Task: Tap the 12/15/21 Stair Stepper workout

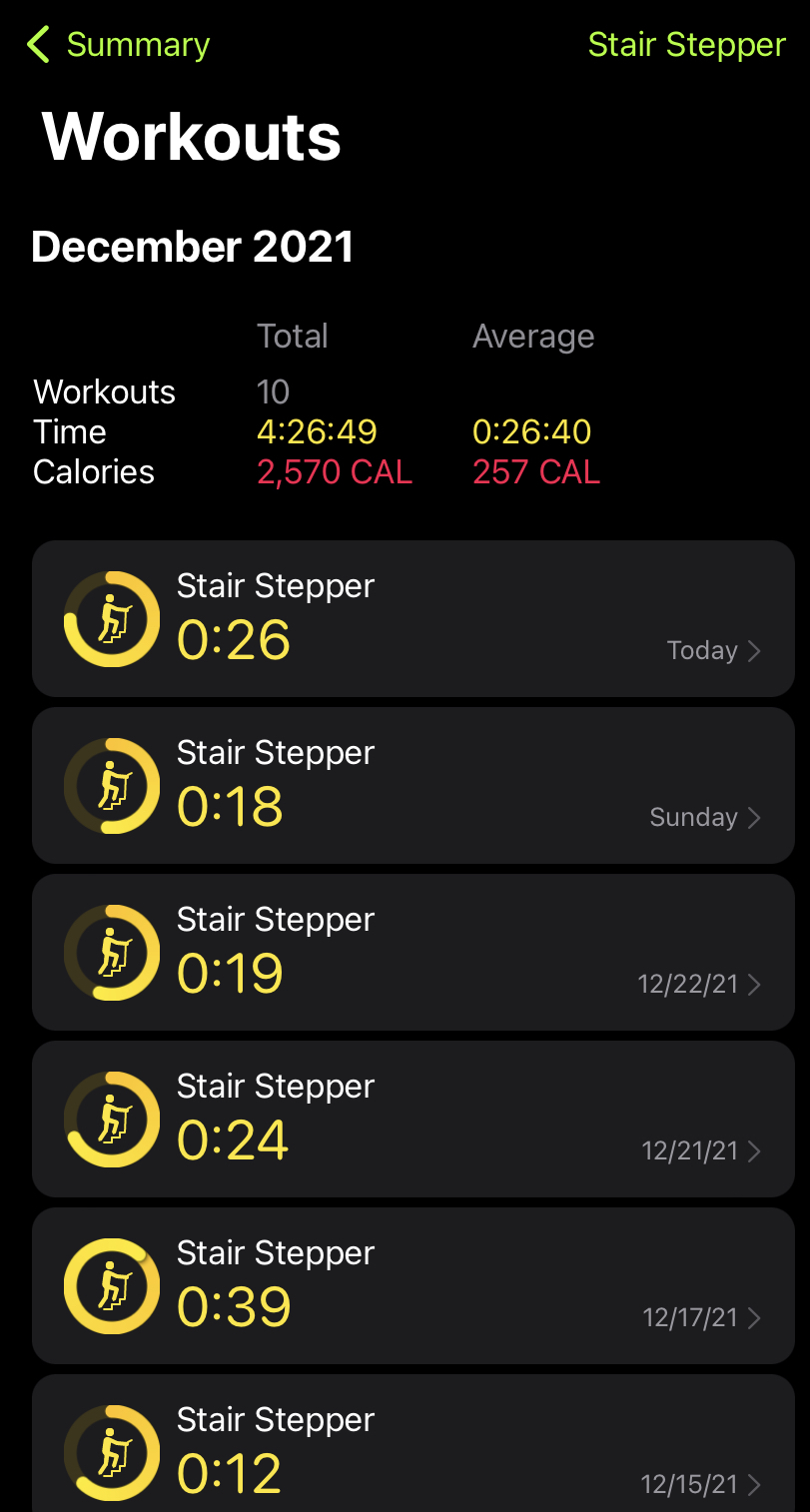Action: 412,1448
